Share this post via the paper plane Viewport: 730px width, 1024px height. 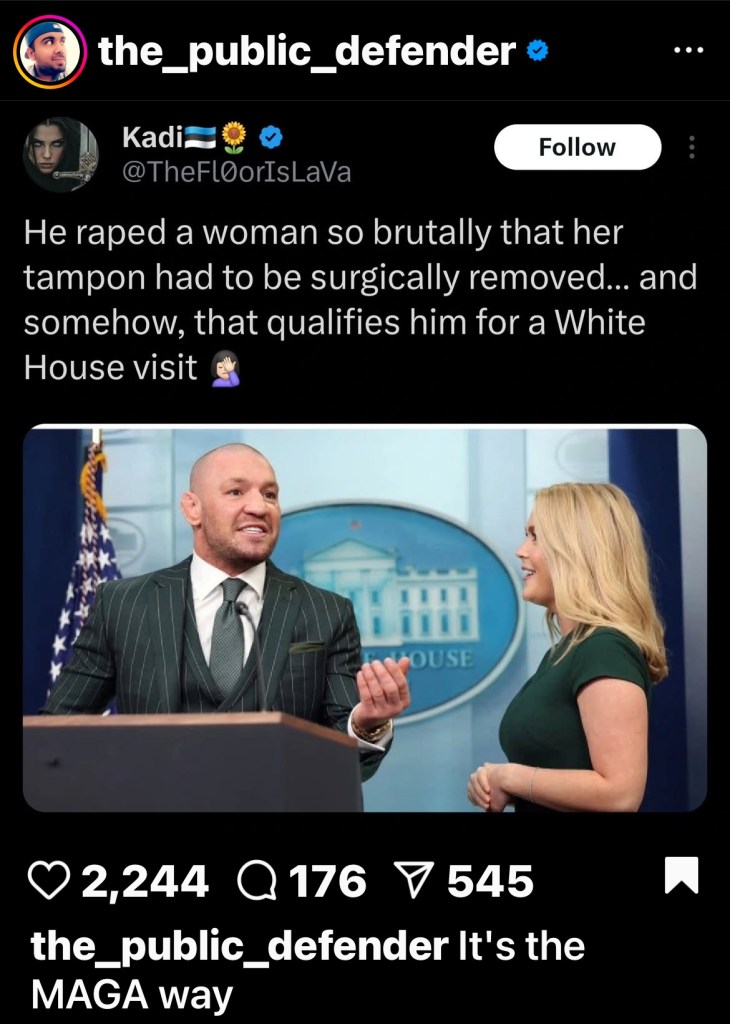click(413, 881)
